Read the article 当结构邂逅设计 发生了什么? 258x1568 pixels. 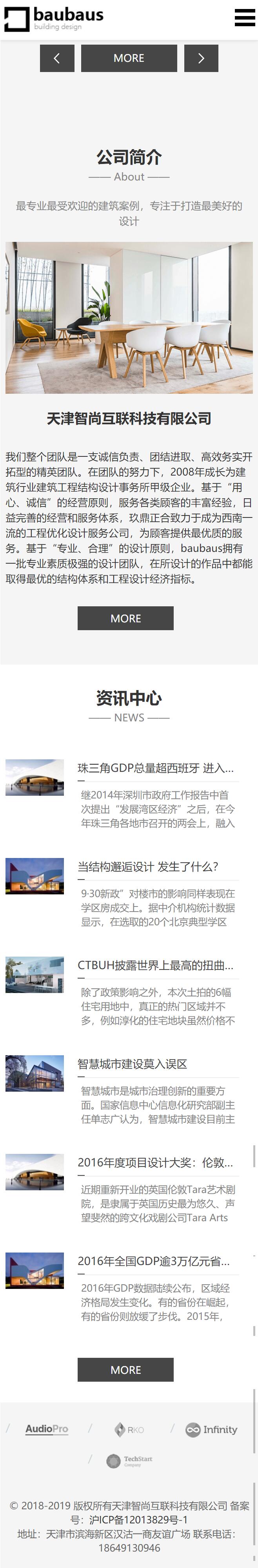tap(147, 867)
